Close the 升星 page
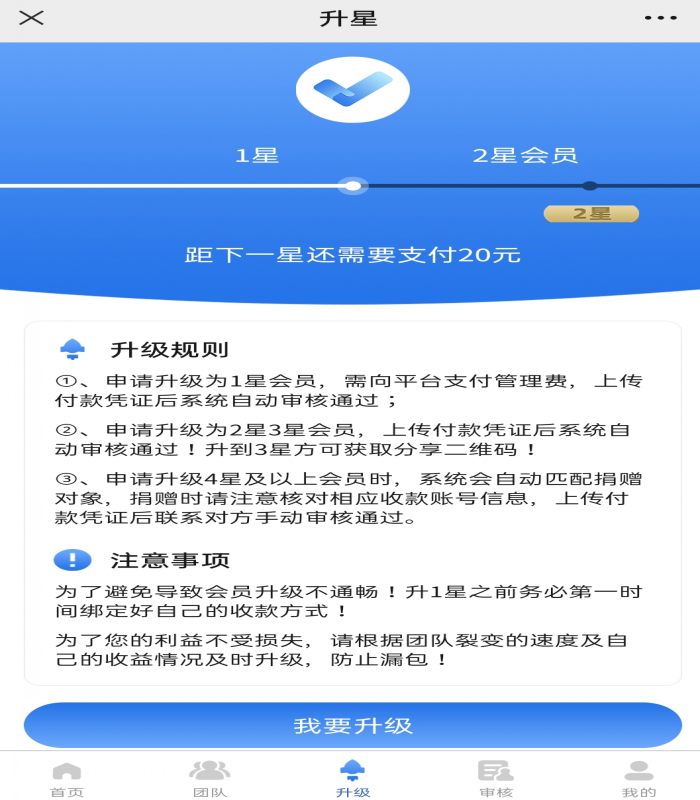The width and height of the screenshot is (700, 800). (32, 19)
